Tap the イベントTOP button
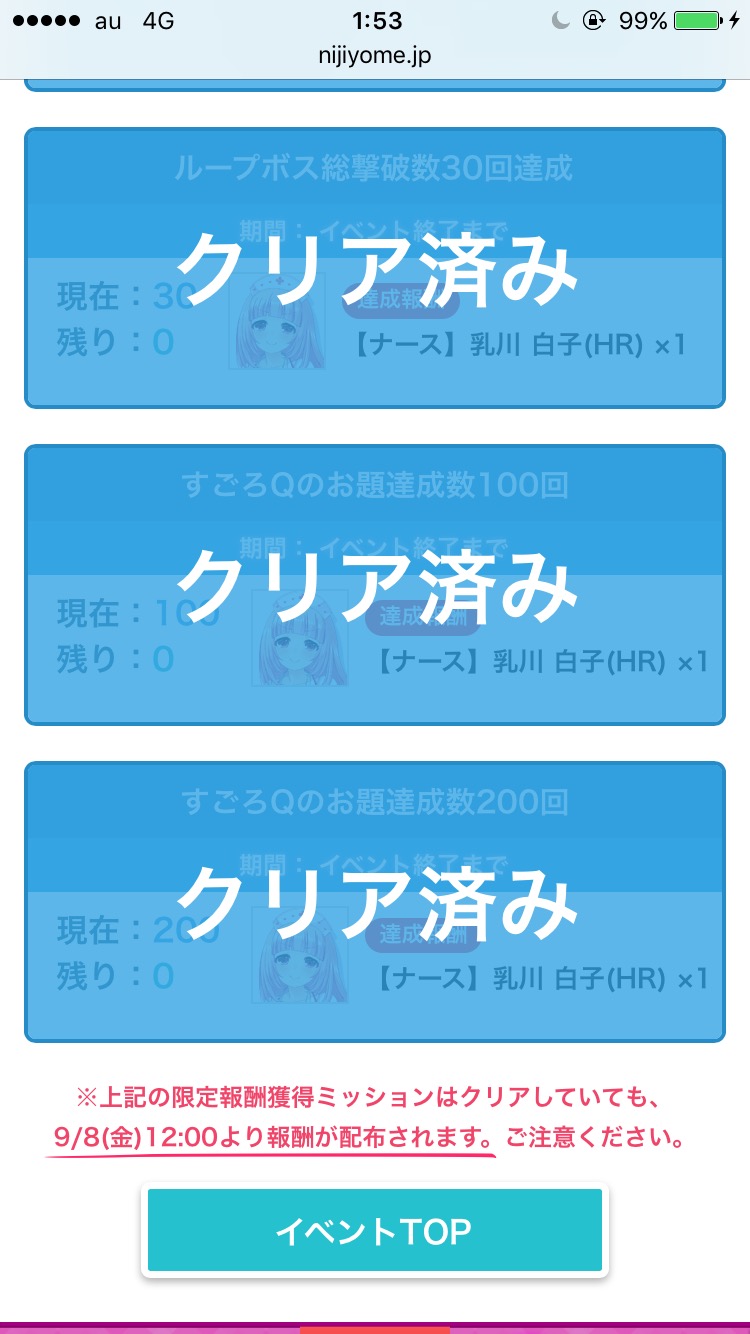The image size is (750, 1334). (x=374, y=1230)
